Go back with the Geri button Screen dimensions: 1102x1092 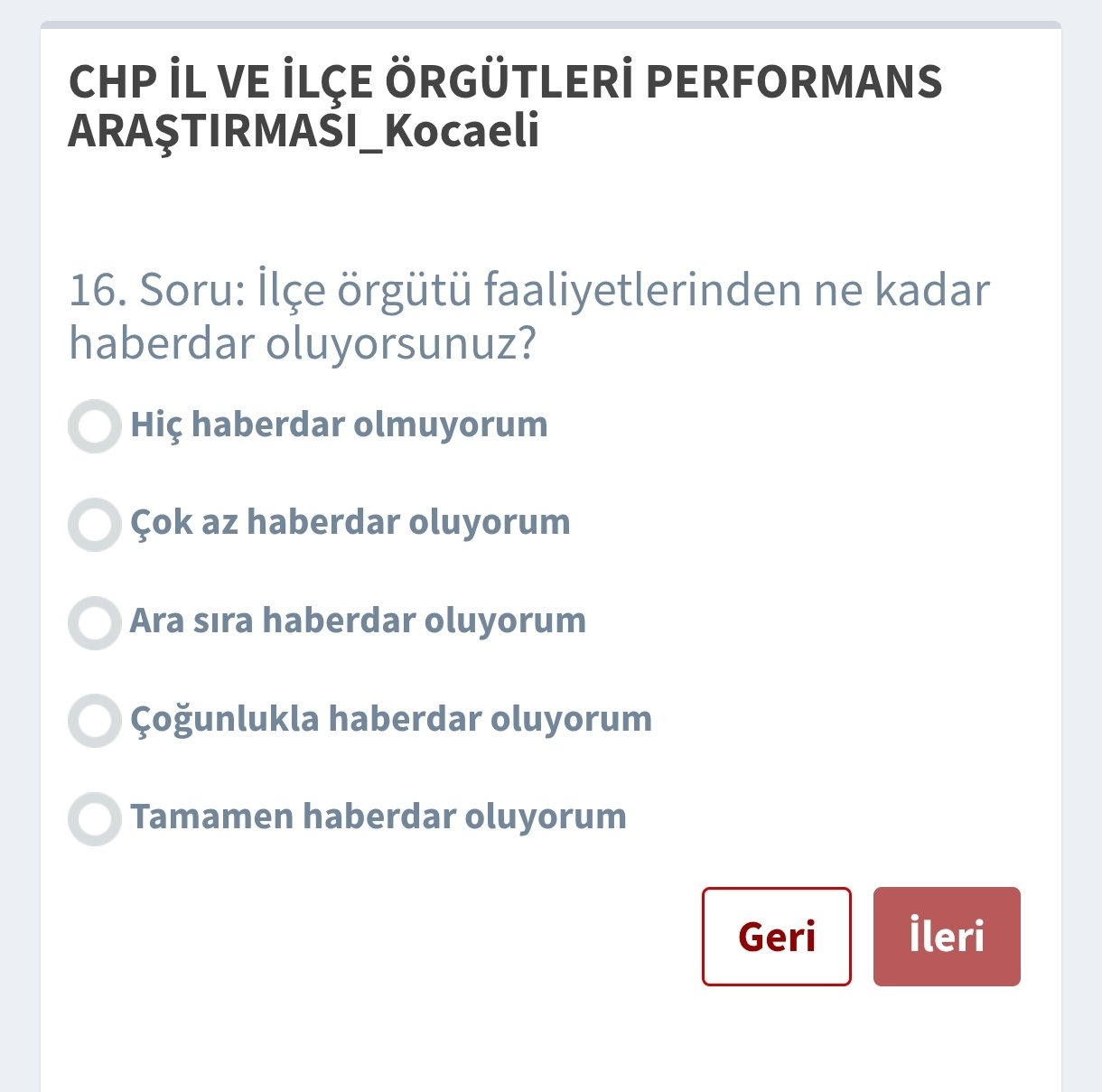(x=776, y=937)
